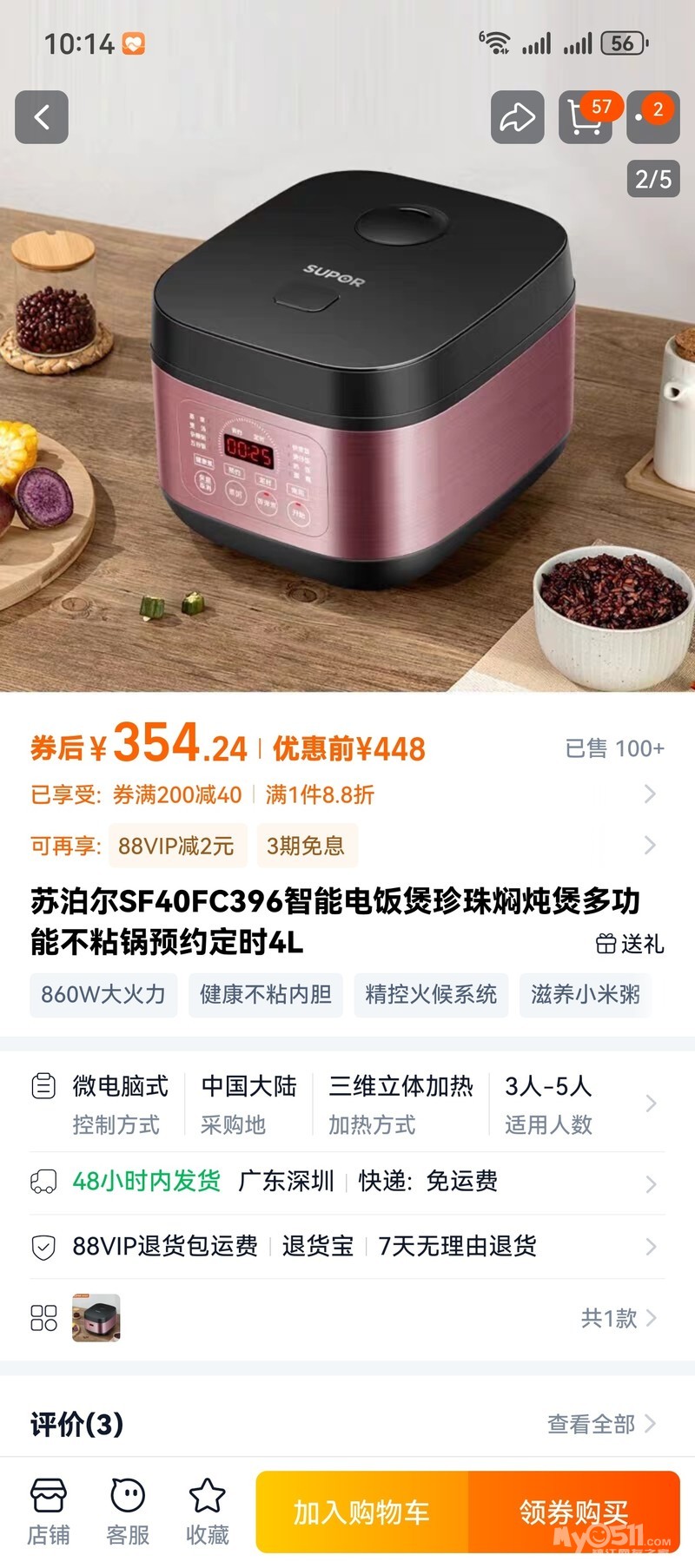The image size is (695, 1568).
Task: Expand the coupon discounts already applied row
Action: pos(347,794)
